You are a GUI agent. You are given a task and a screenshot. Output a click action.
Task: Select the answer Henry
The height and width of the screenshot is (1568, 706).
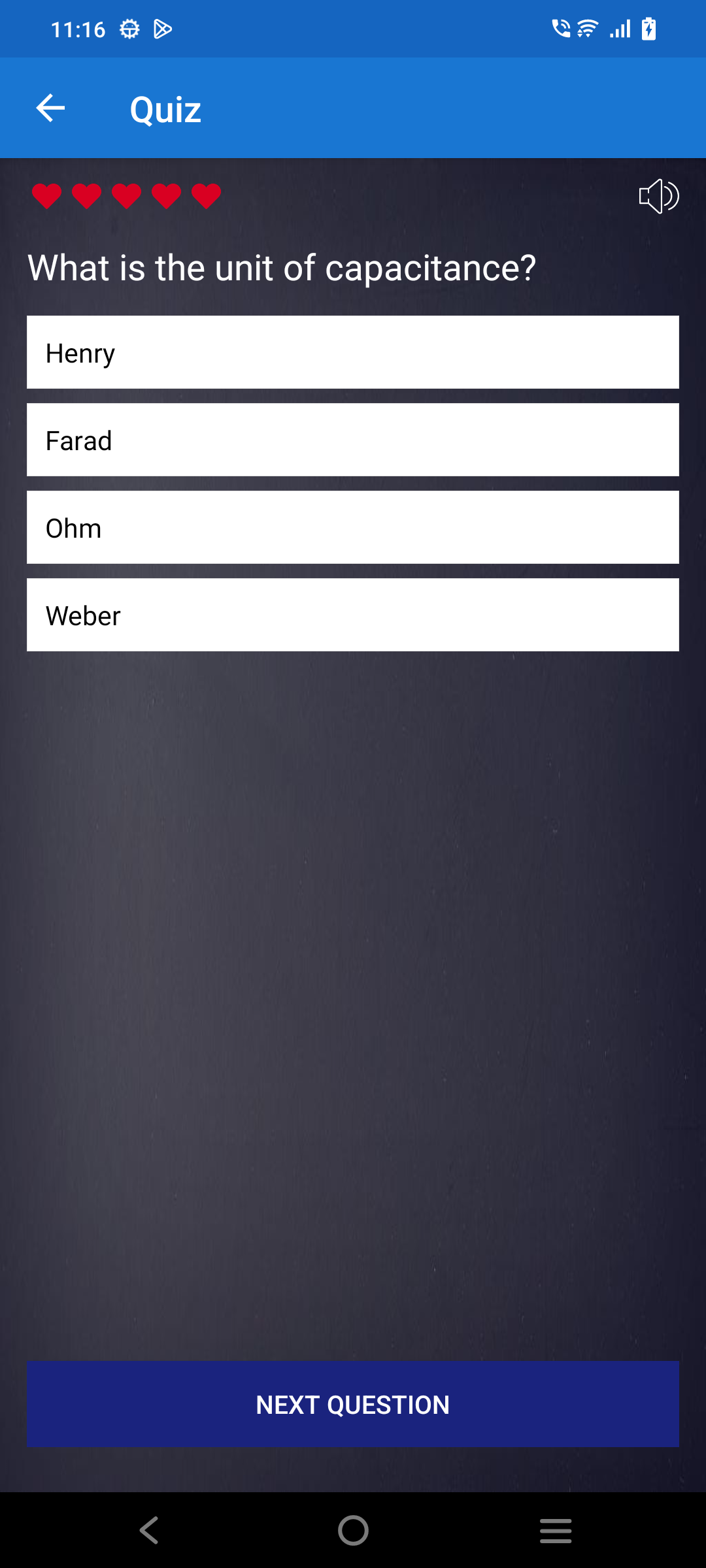click(x=353, y=352)
